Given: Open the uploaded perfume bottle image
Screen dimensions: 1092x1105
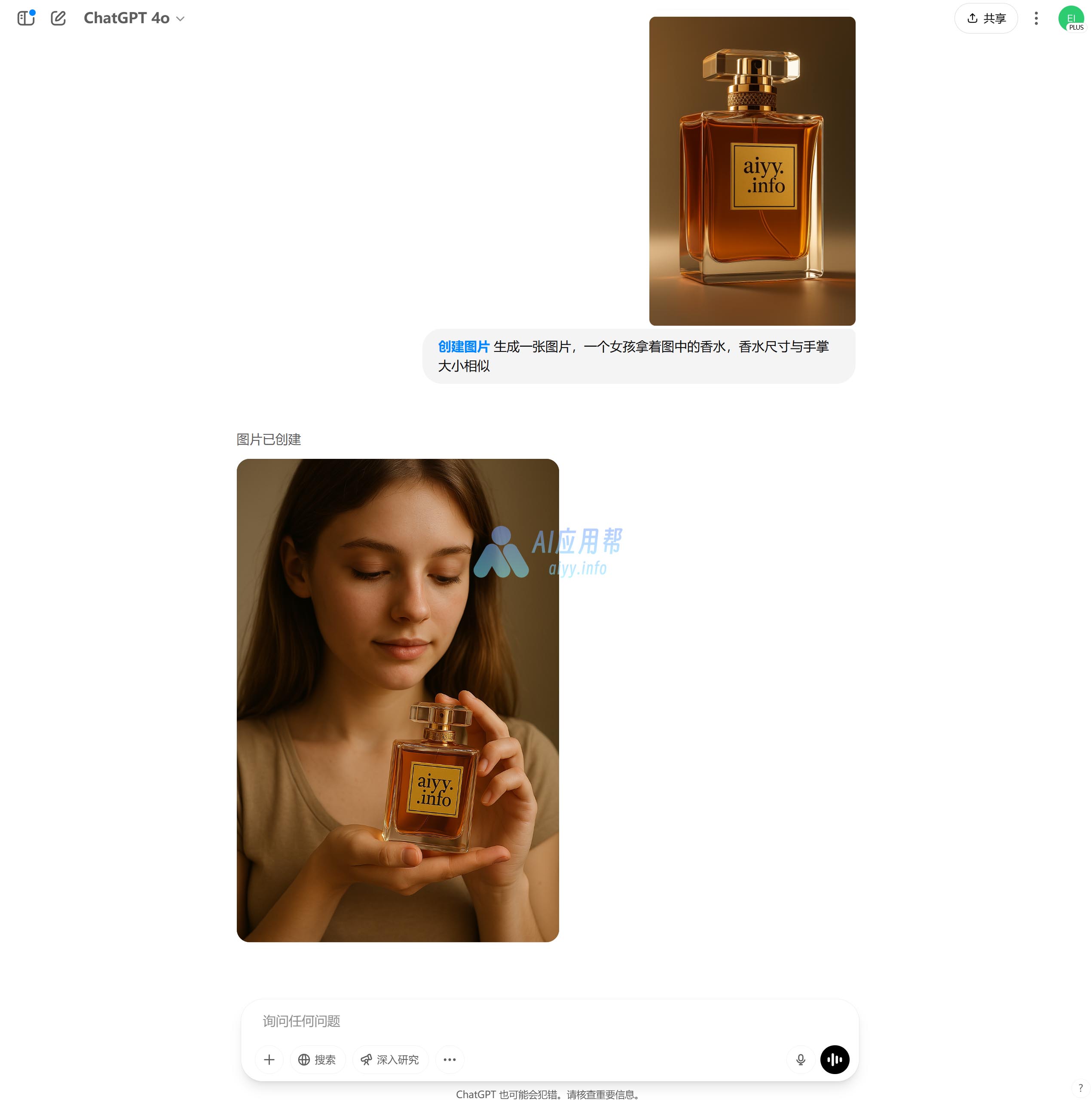Looking at the screenshot, I should pos(752,171).
